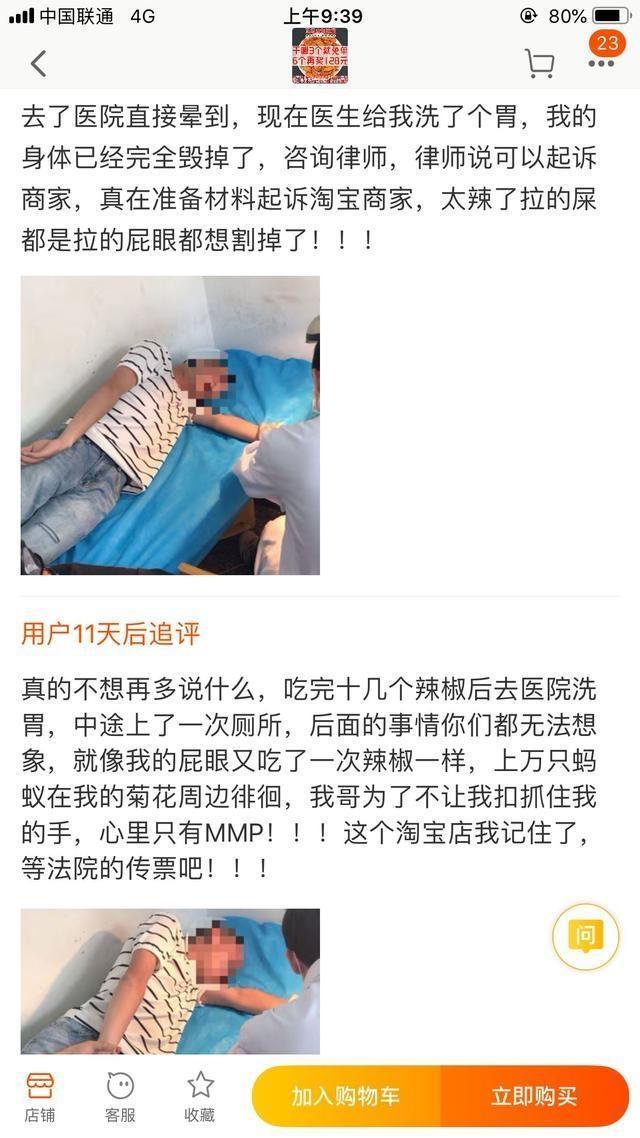Contact 客服 customer service
This screenshot has width=640, height=1138.
click(x=120, y=1097)
